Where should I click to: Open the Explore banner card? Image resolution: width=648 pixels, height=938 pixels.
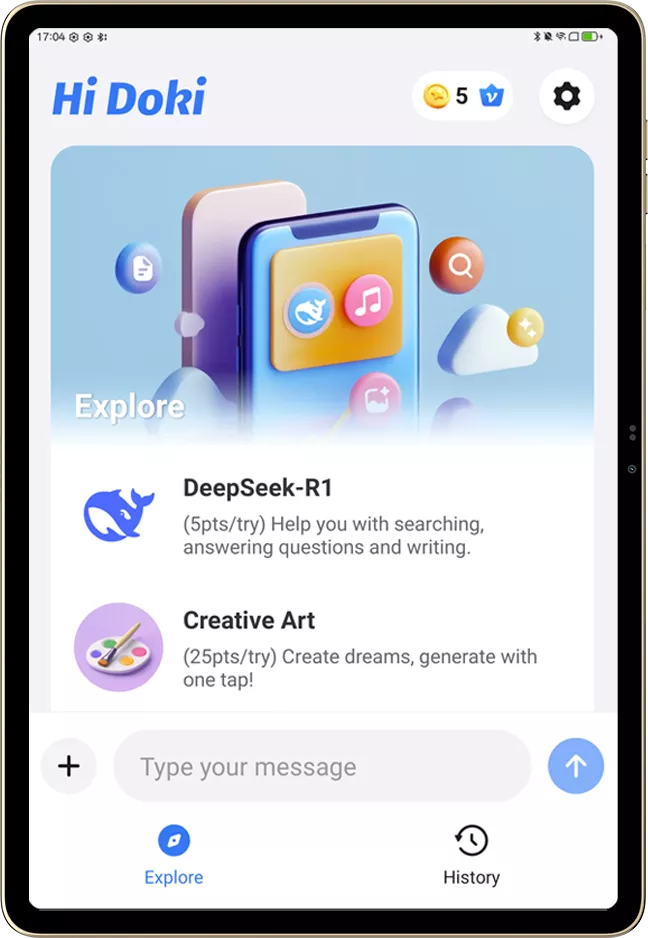[x=322, y=293]
